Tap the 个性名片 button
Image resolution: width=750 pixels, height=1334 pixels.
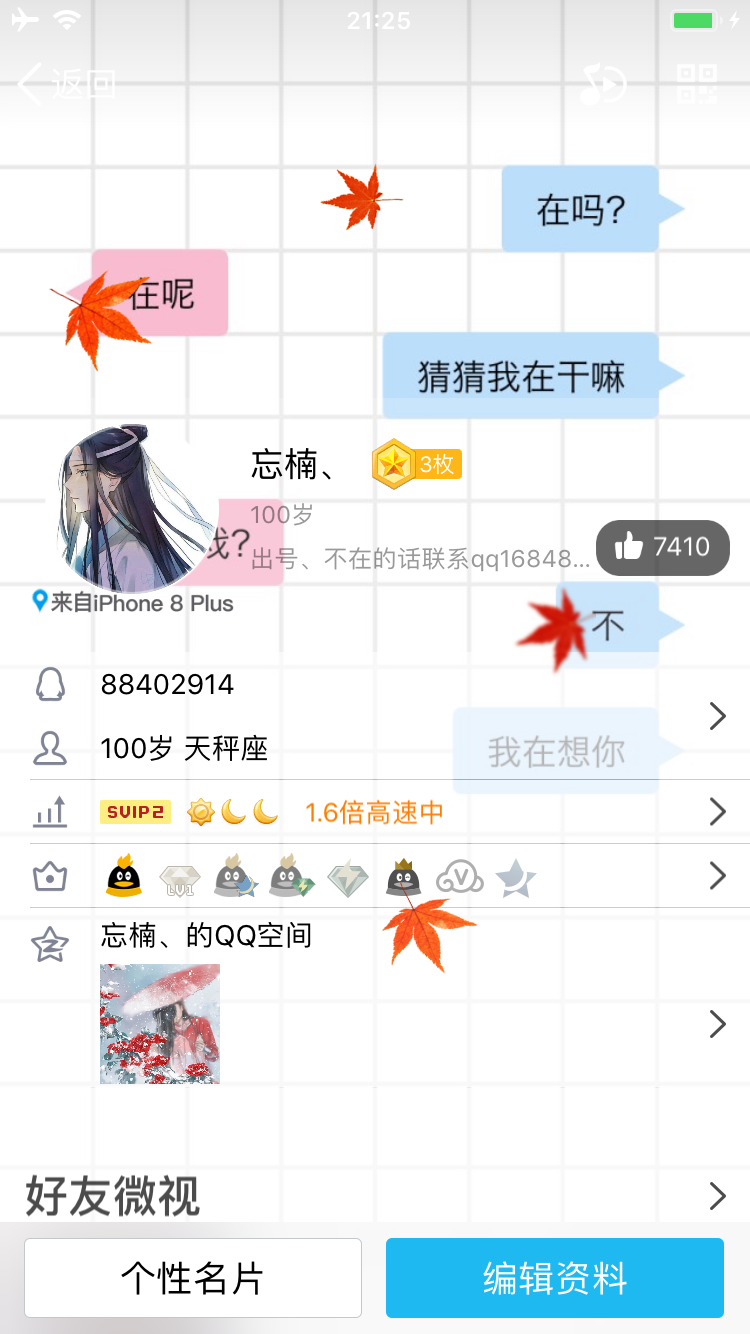coord(193,1278)
